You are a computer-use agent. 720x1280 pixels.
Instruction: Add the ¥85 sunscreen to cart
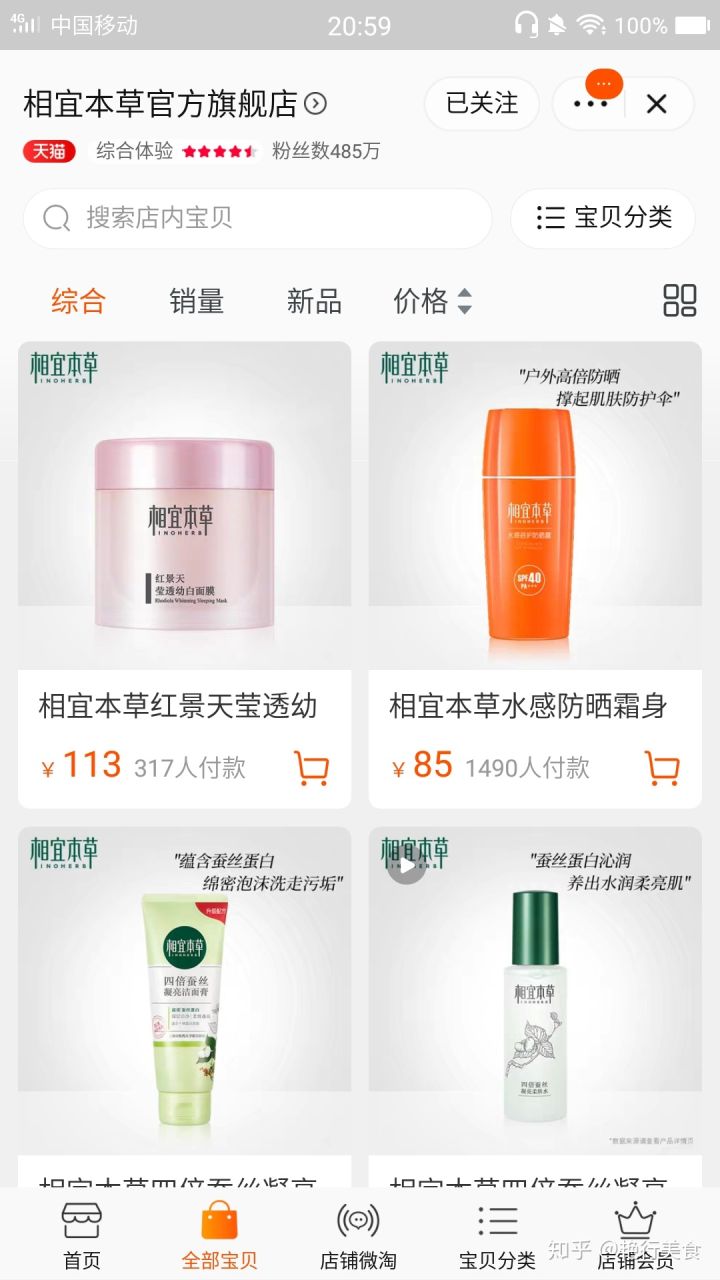tap(662, 768)
